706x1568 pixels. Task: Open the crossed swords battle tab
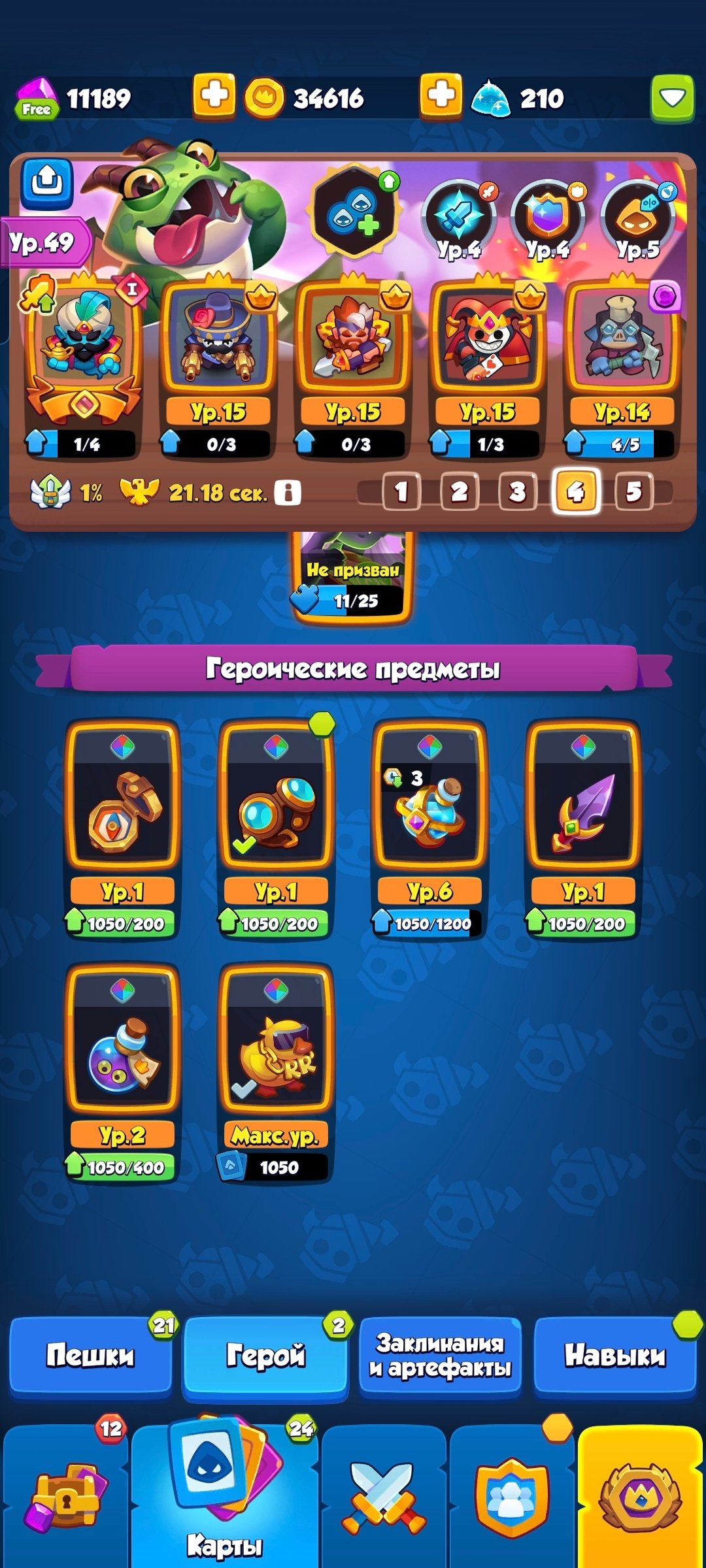(384, 1496)
